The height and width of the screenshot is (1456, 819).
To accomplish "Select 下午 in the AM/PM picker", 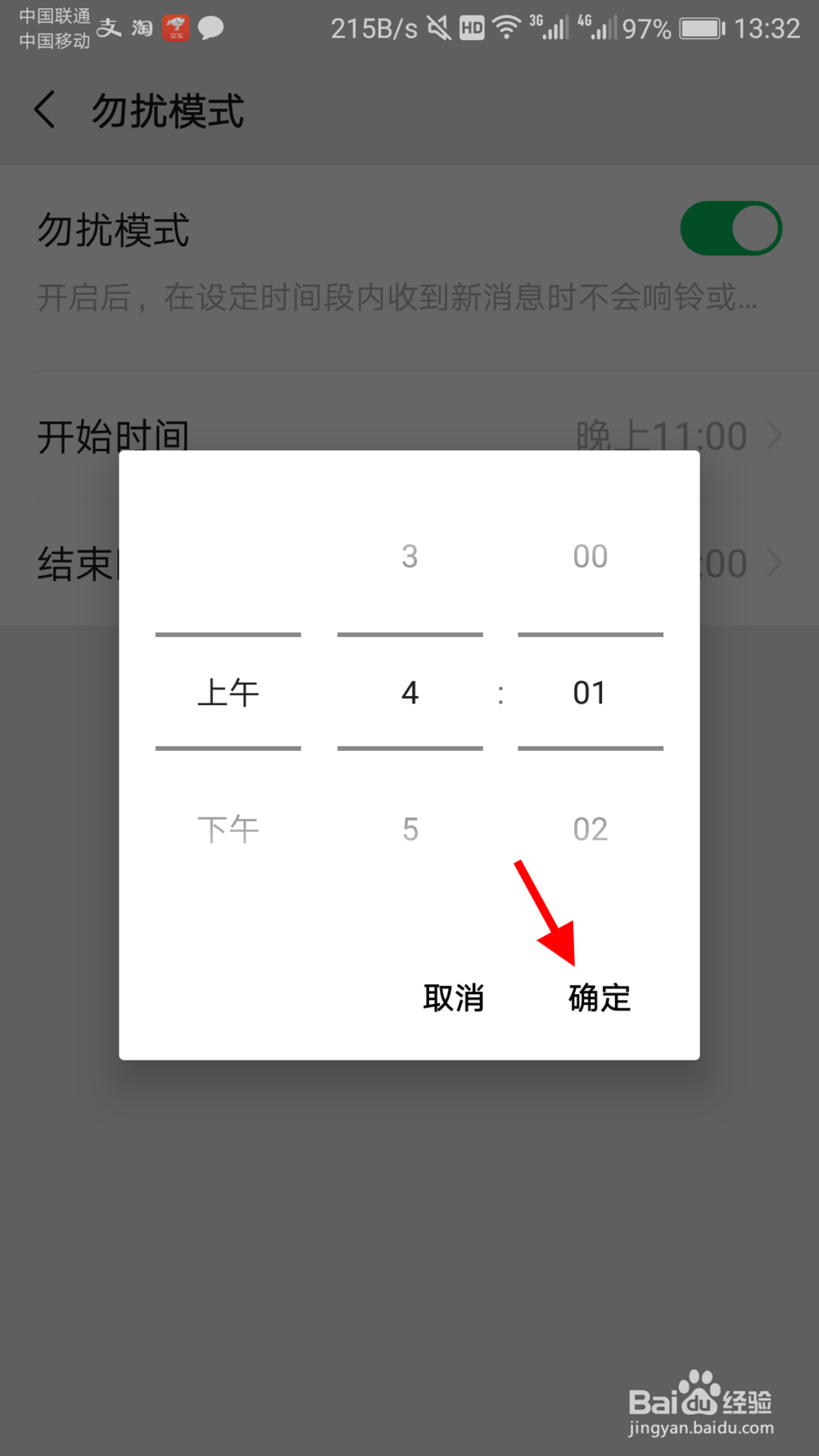I will tap(228, 828).
